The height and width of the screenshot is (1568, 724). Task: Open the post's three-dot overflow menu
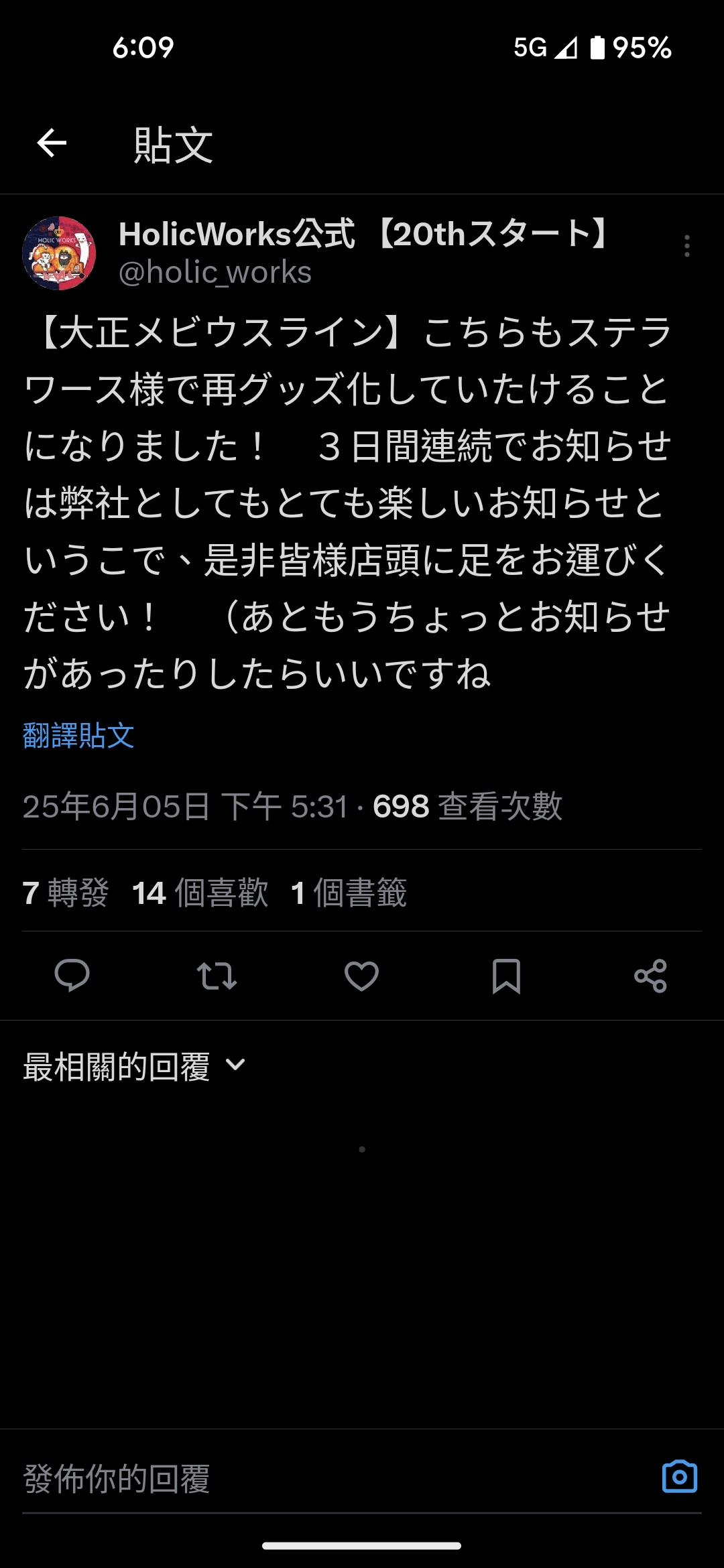tap(686, 246)
